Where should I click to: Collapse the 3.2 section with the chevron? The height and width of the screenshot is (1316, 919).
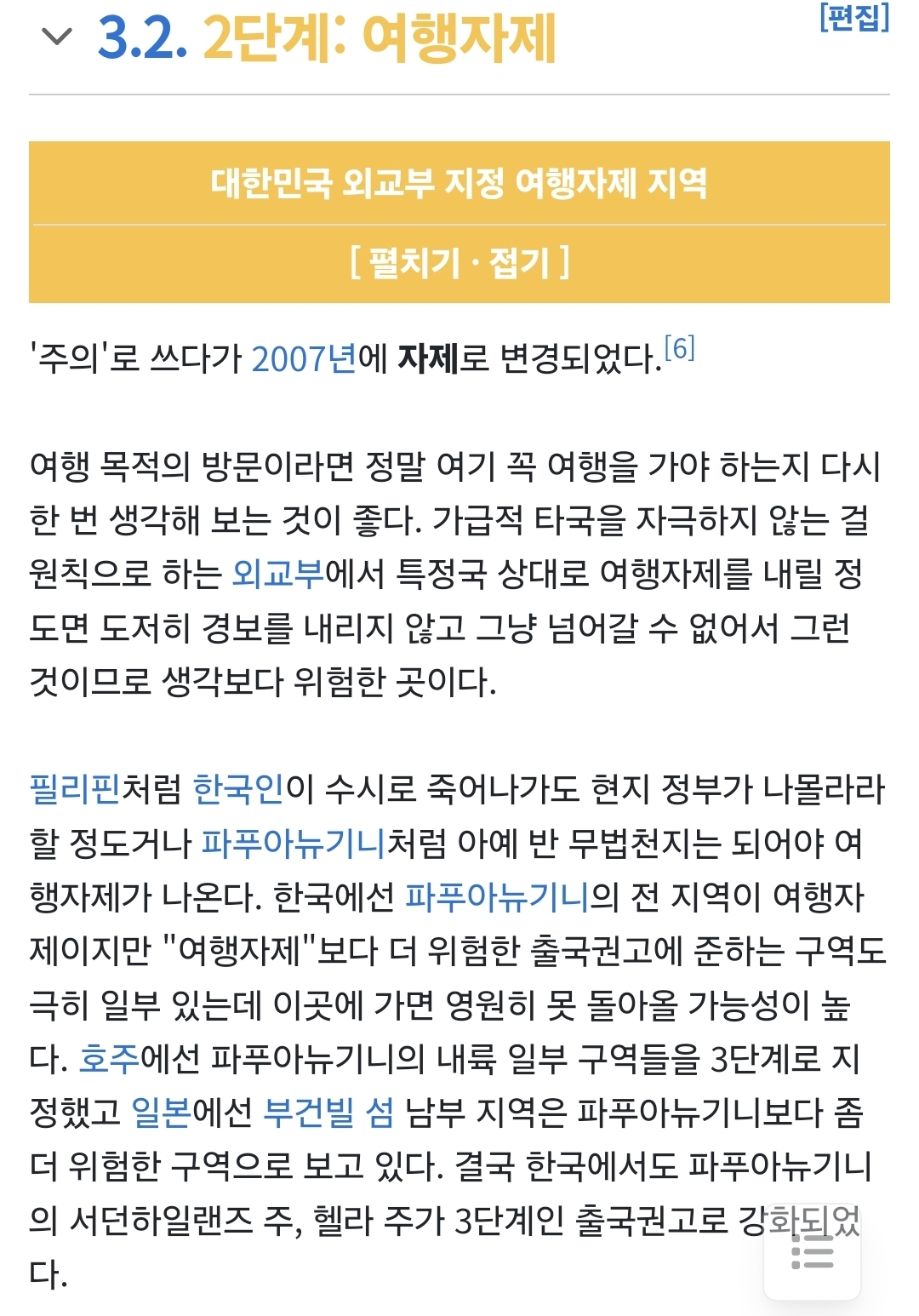click(x=57, y=37)
